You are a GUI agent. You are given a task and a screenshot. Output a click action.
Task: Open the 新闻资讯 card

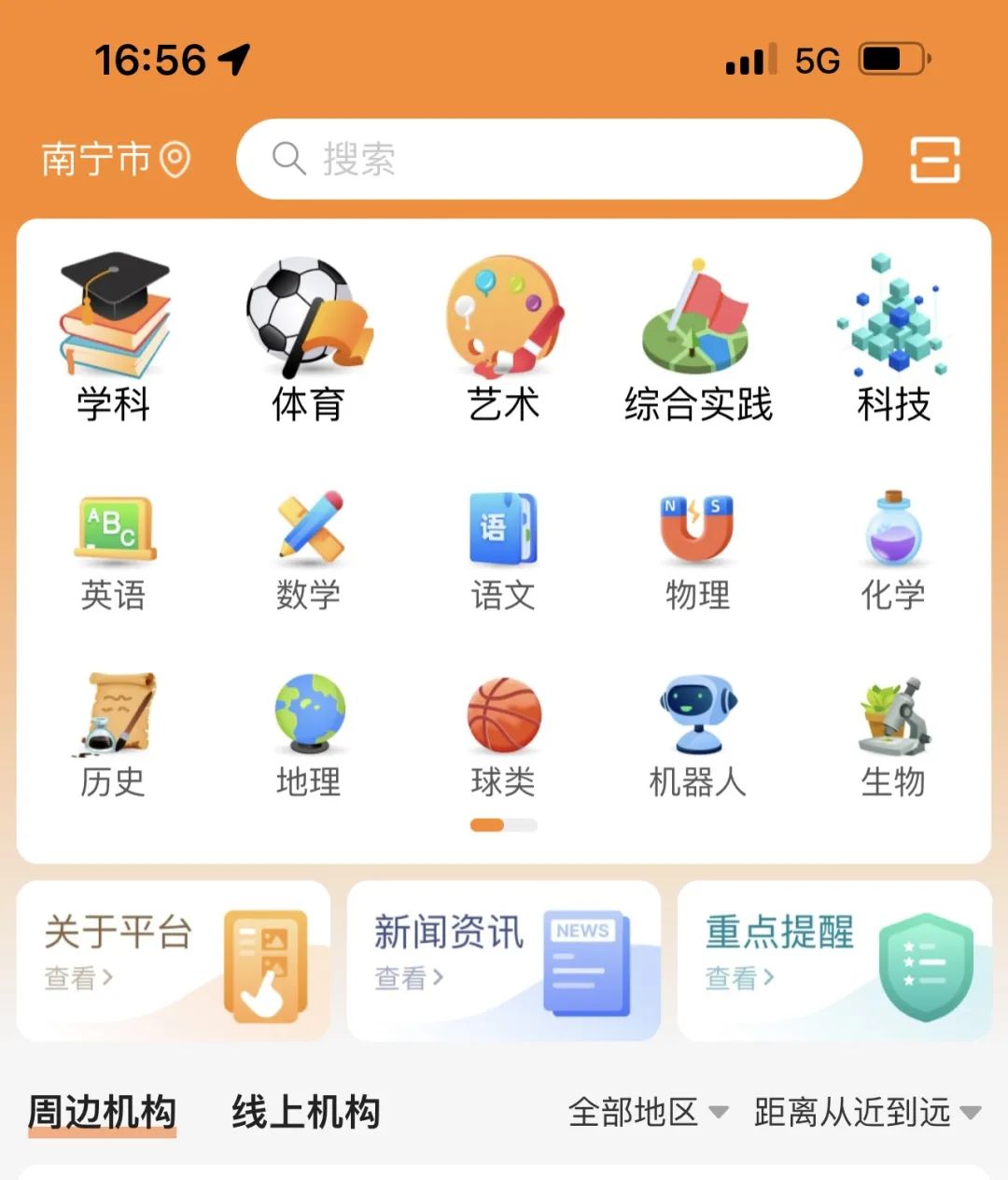tap(504, 961)
